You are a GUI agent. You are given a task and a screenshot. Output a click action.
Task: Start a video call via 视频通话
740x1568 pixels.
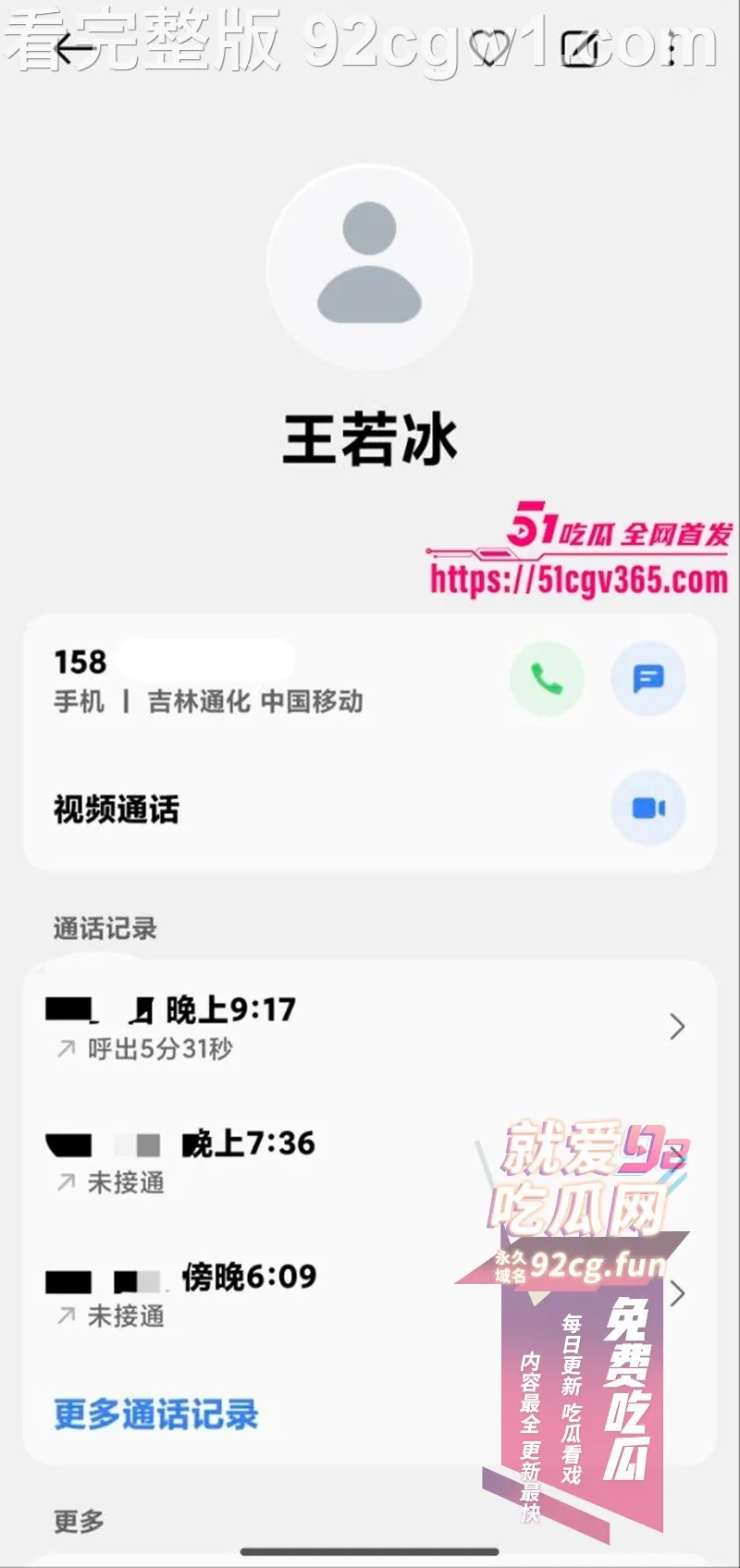pos(647,809)
